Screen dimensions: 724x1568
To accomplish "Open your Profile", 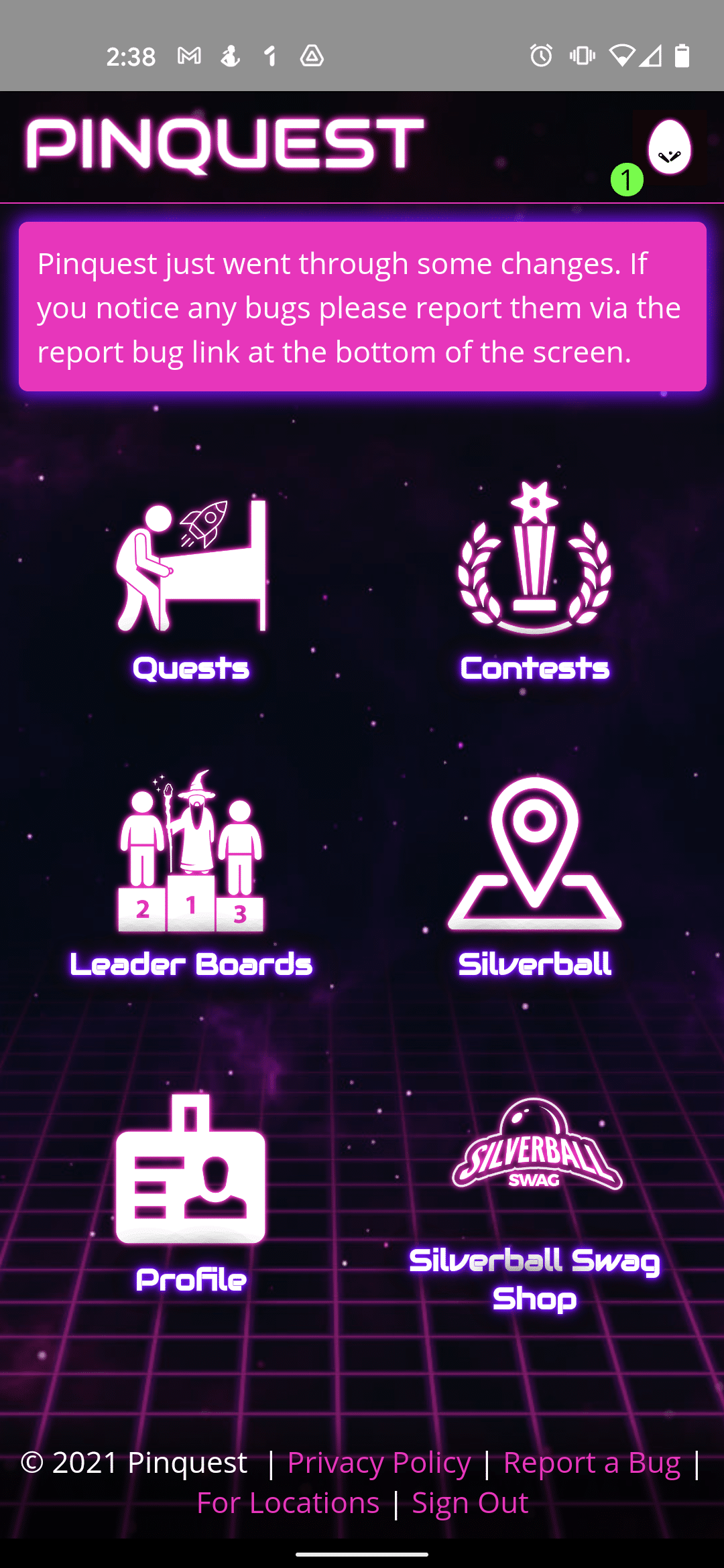I will [191, 1193].
